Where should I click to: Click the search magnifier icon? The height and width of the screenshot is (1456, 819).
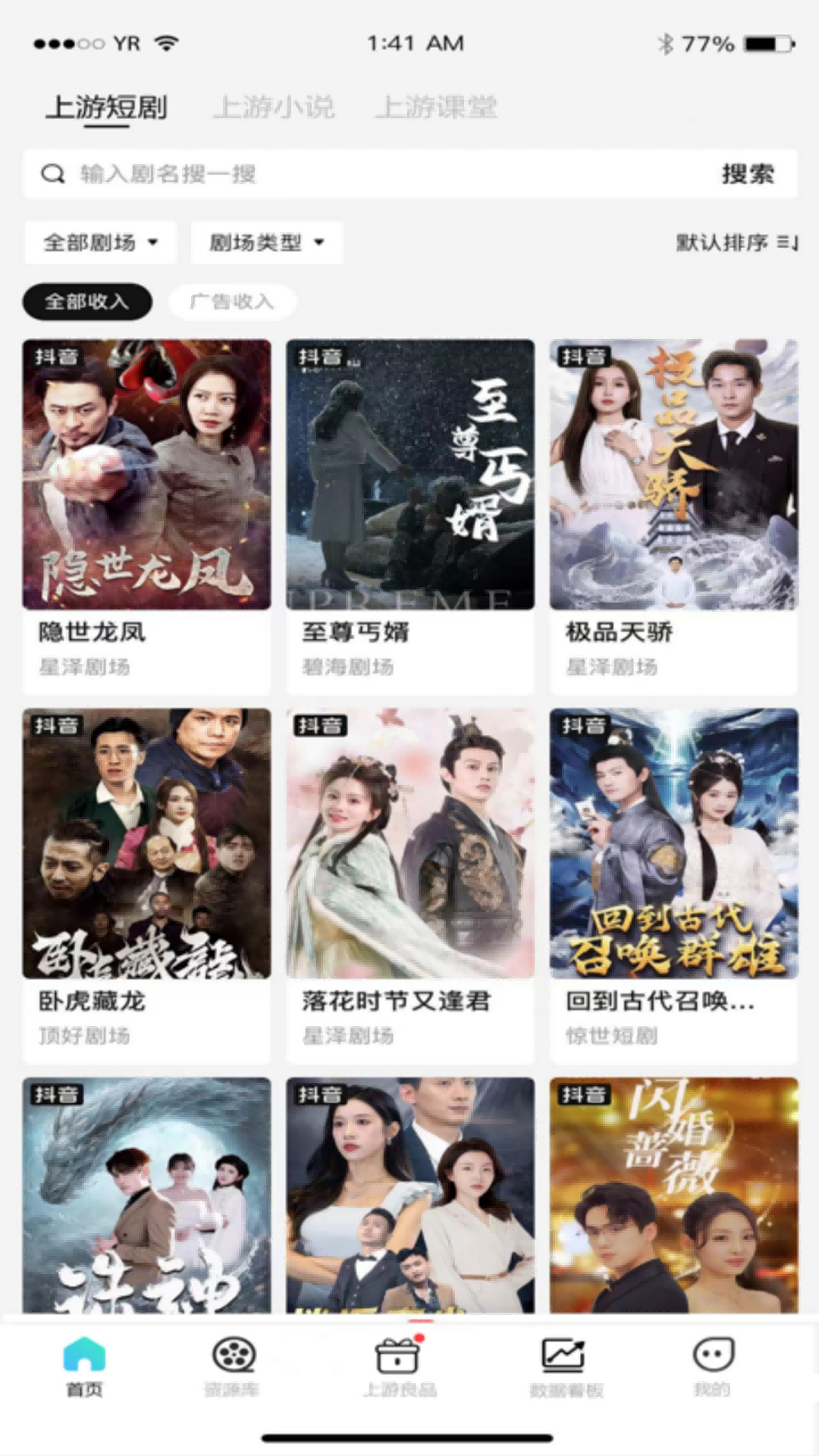[x=52, y=174]
